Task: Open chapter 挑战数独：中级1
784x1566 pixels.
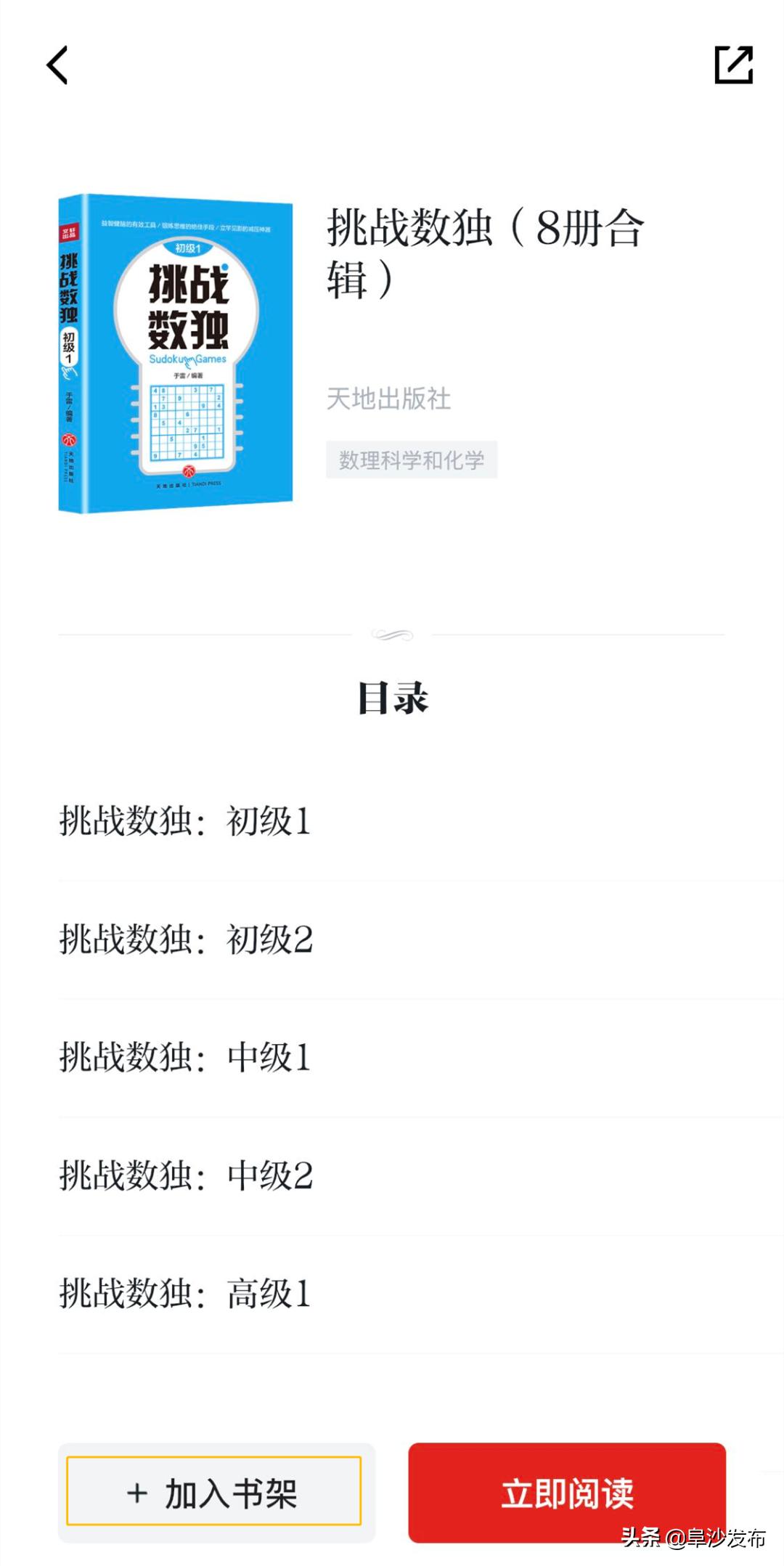Action: click(185, 1056)
